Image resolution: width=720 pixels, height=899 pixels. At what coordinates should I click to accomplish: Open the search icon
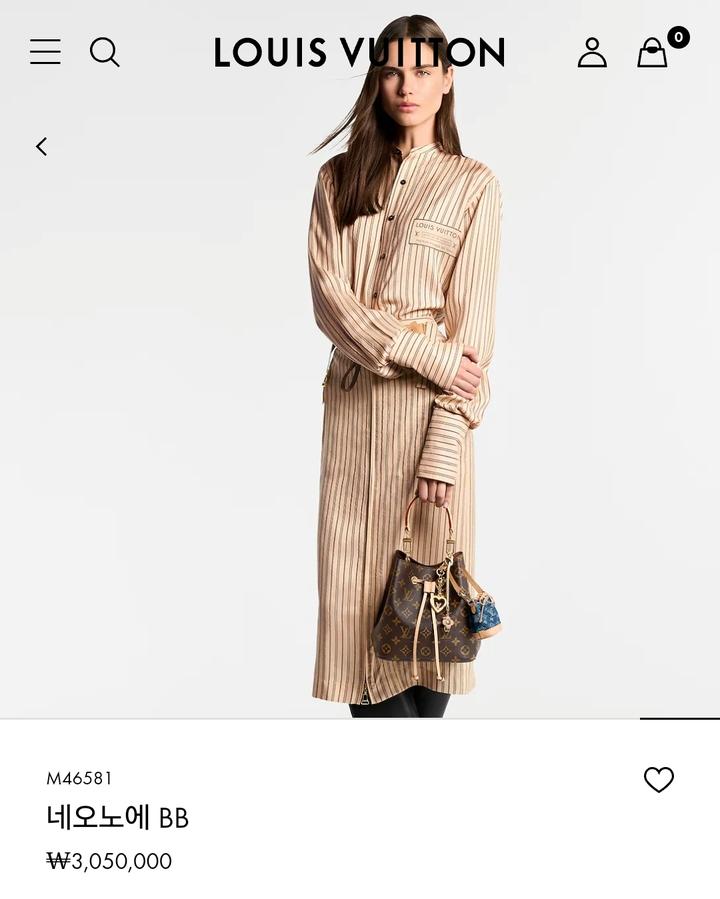(x=104, y=52)
